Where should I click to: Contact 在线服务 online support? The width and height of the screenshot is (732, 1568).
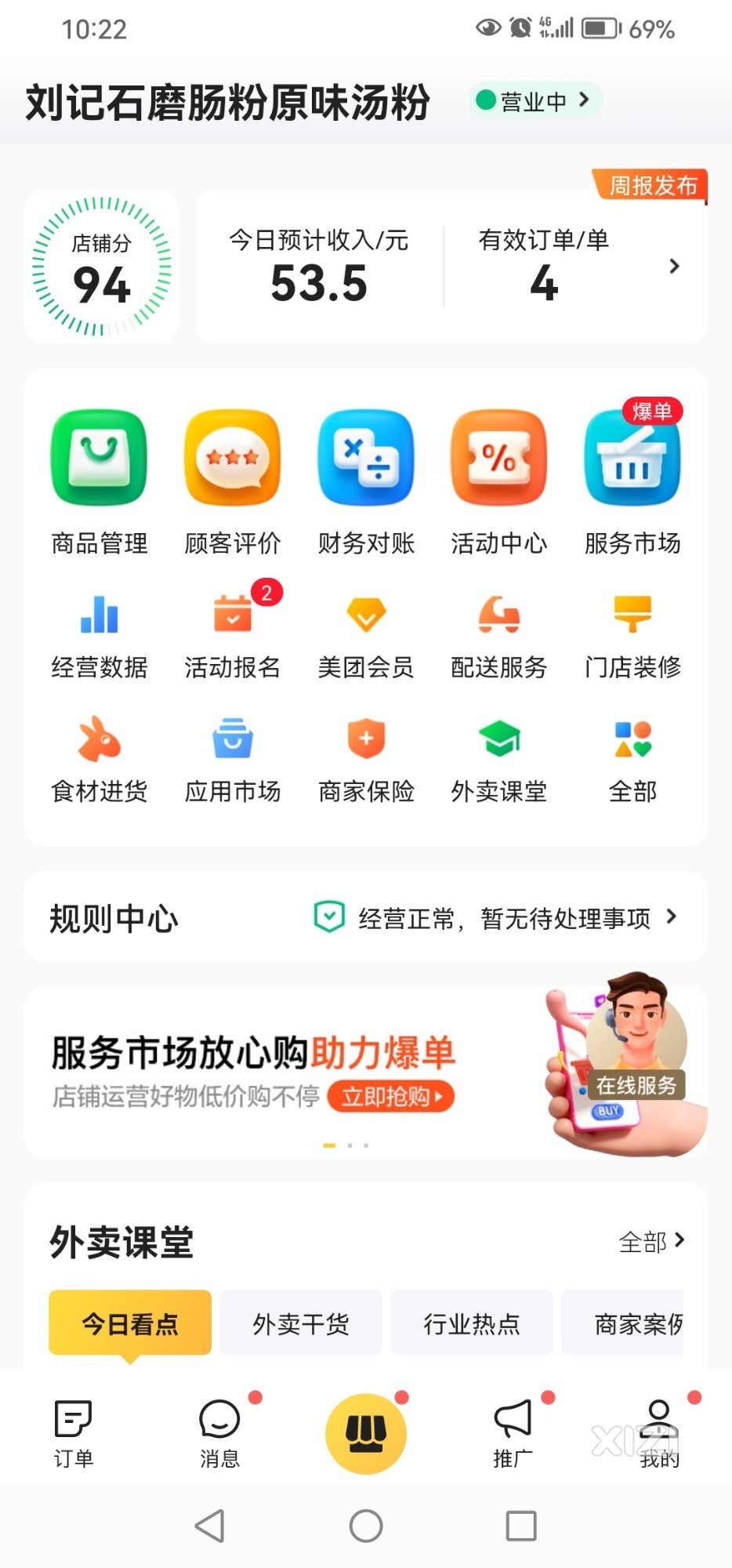636,1086
